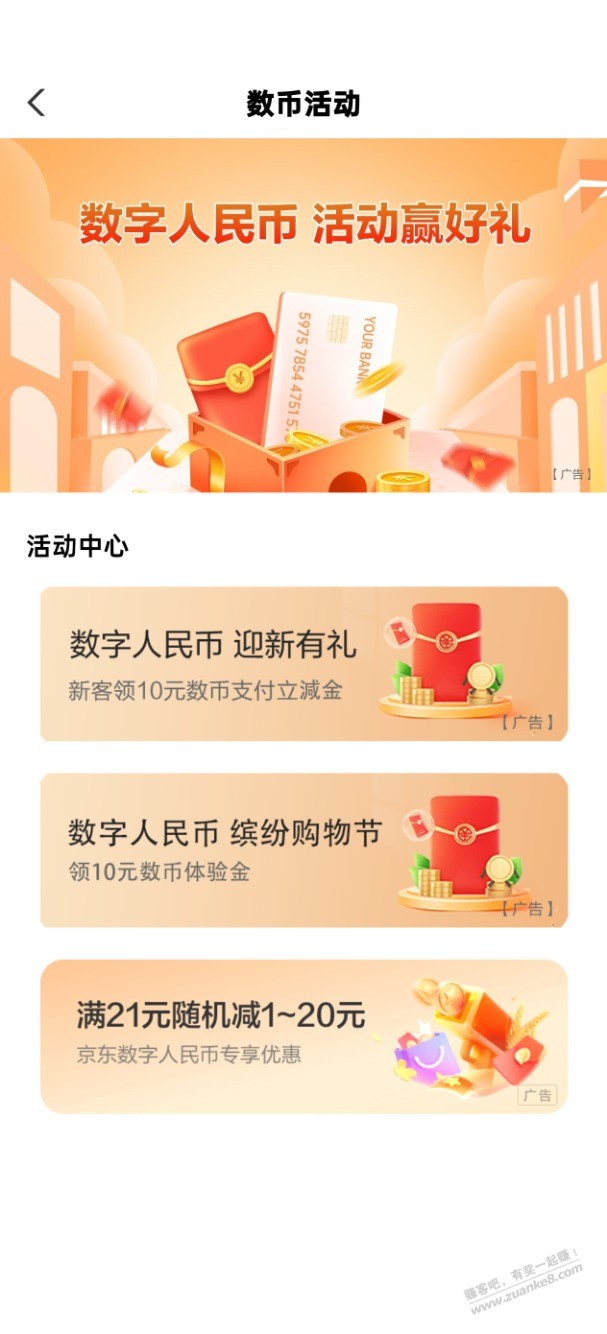Open the 数字人民币 活动赢好礼 banner
This screenshot has width=607, height=1334.
303,315
